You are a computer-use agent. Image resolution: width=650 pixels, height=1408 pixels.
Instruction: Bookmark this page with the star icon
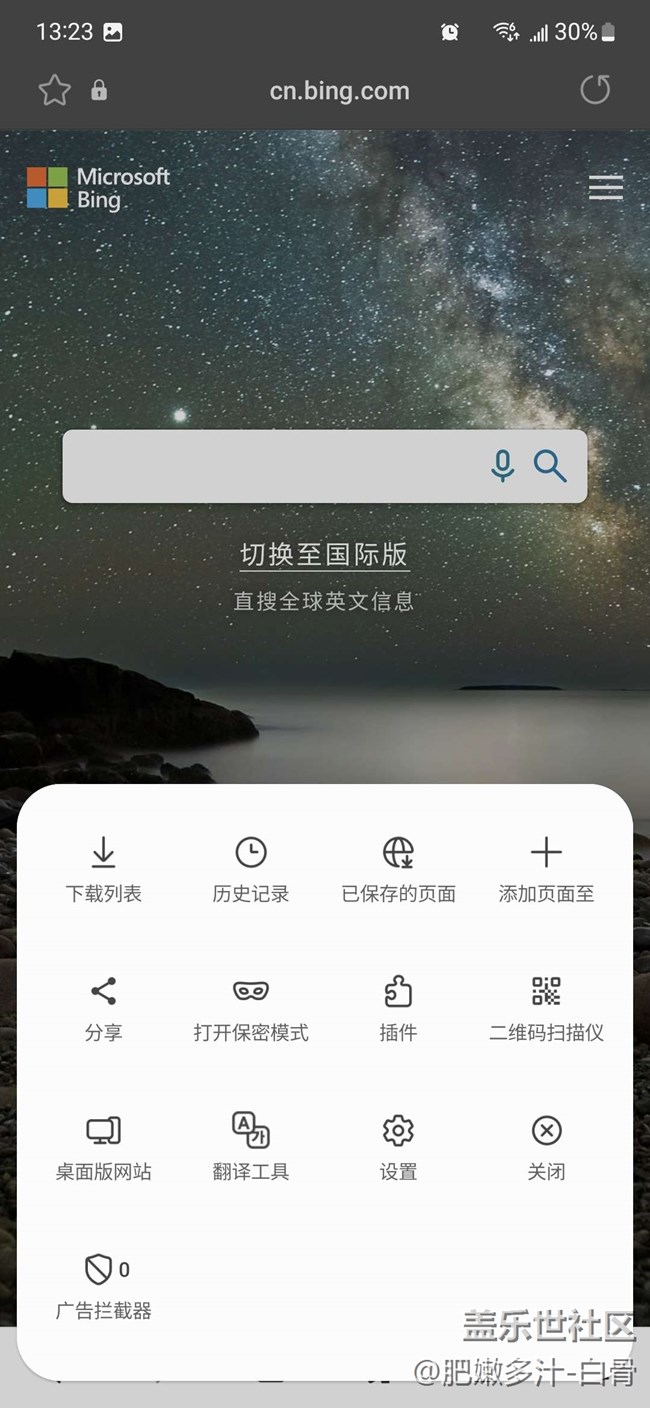click(x=55, y=91)
